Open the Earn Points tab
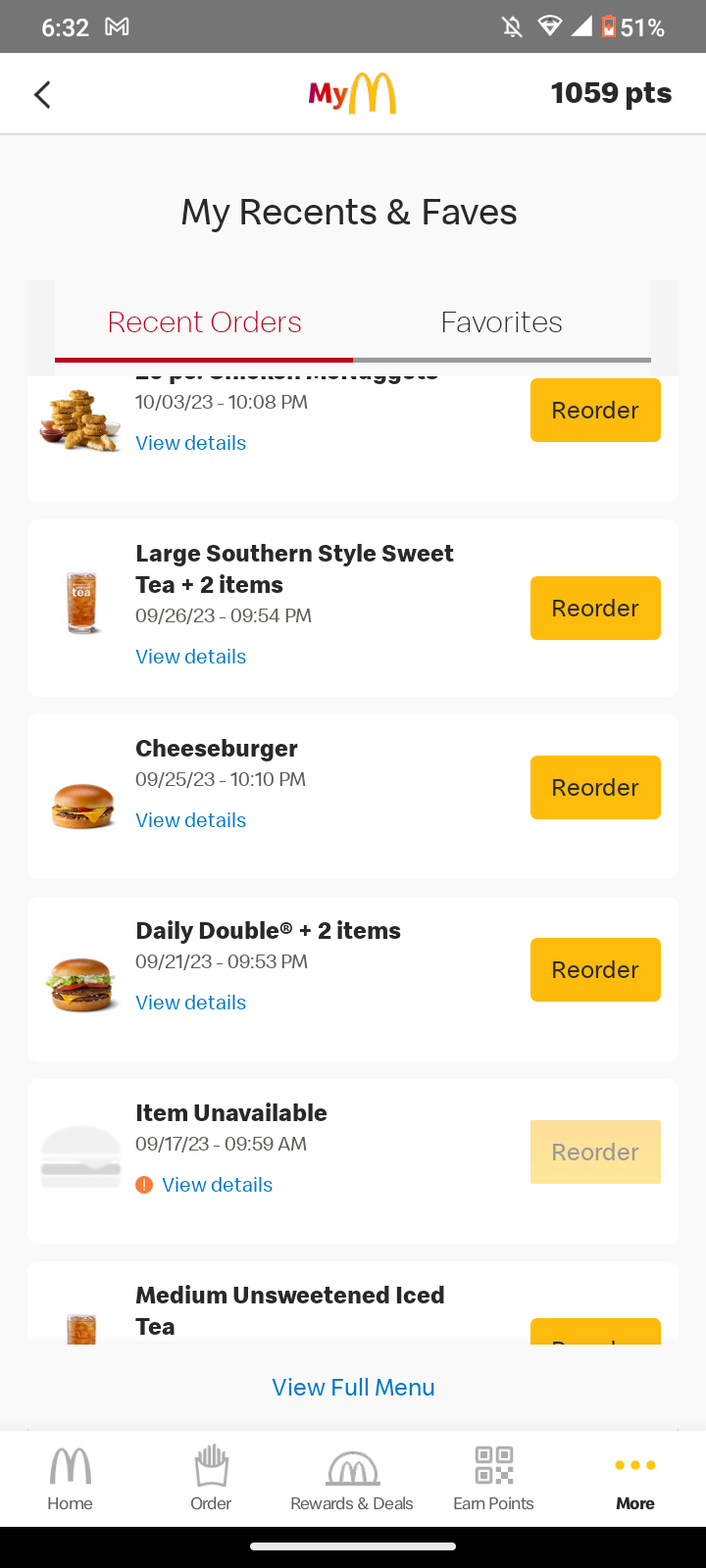 [x=493, y=1479]
